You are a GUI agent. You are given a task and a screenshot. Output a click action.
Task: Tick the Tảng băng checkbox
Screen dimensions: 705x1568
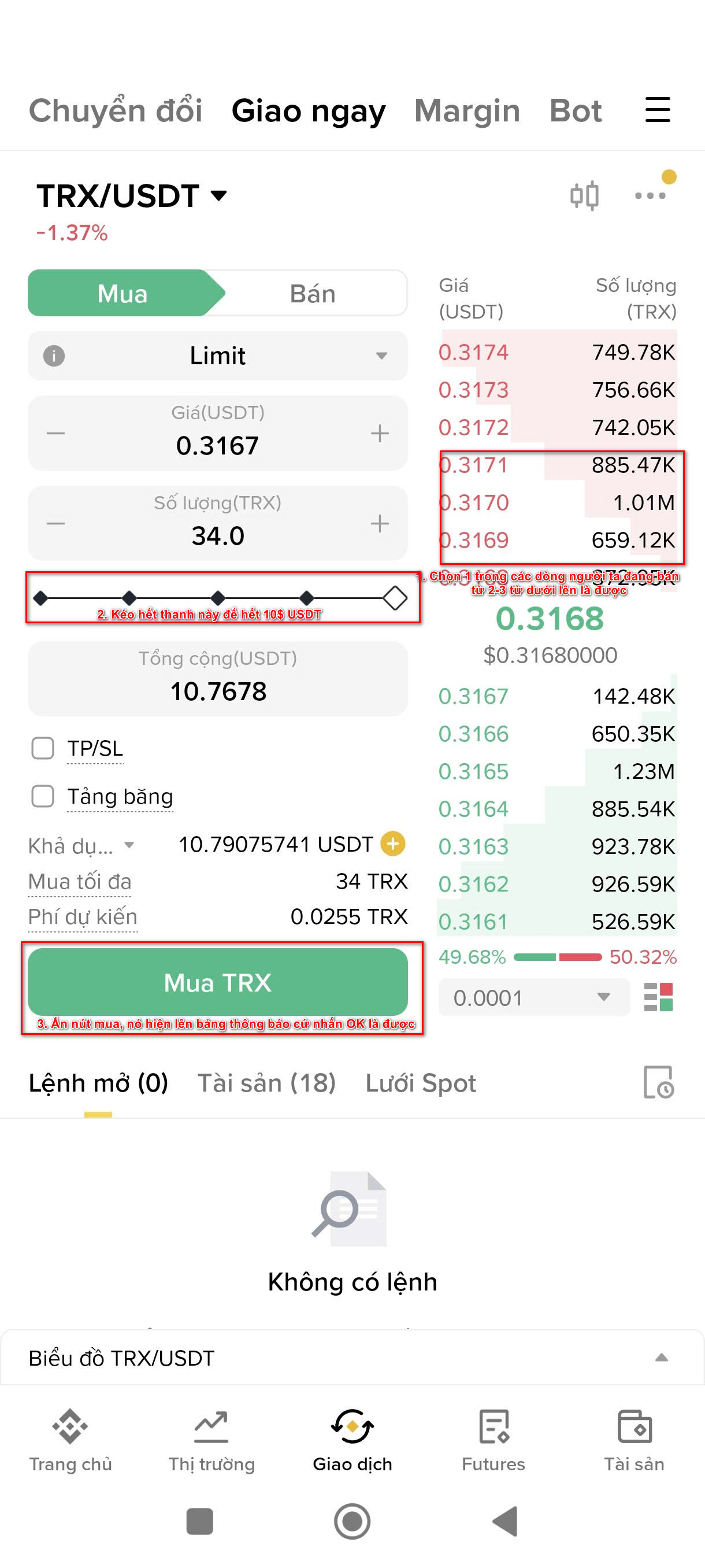(43, 796)
